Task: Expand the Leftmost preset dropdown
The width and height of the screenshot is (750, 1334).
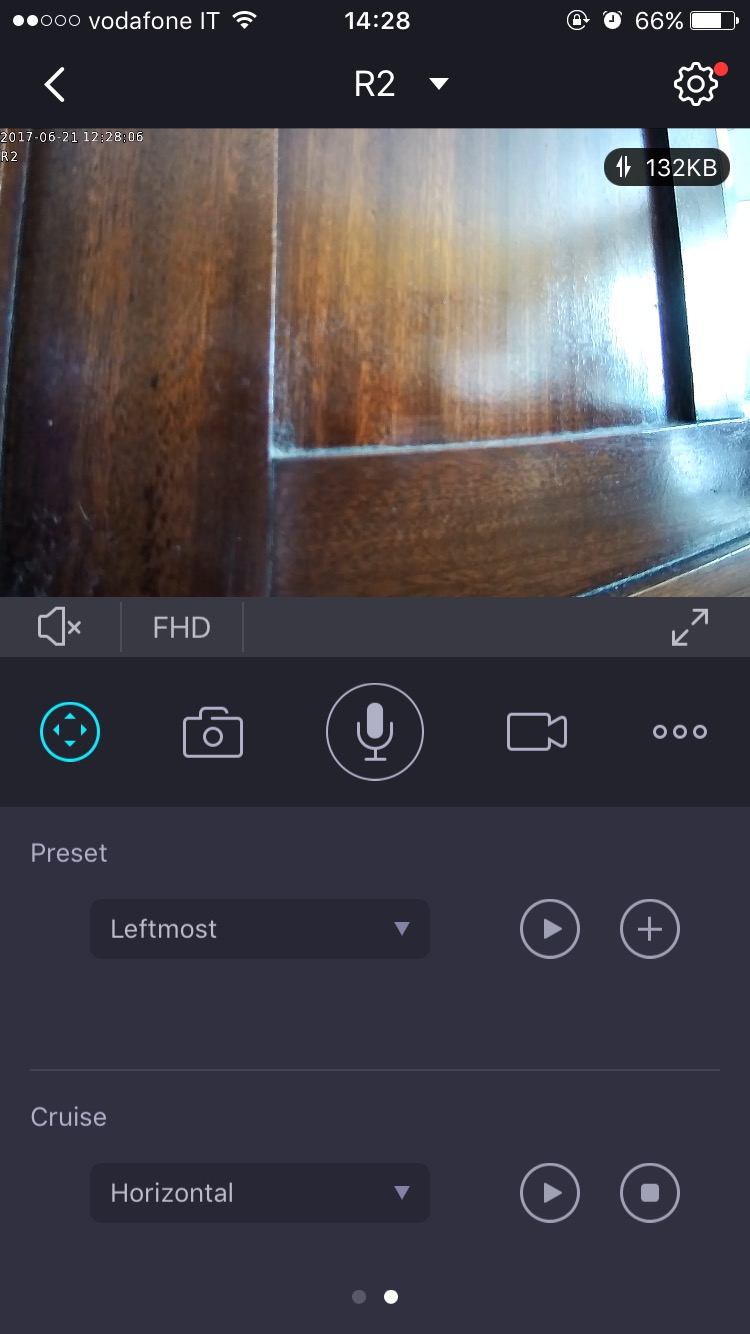Action: [260, 929]
